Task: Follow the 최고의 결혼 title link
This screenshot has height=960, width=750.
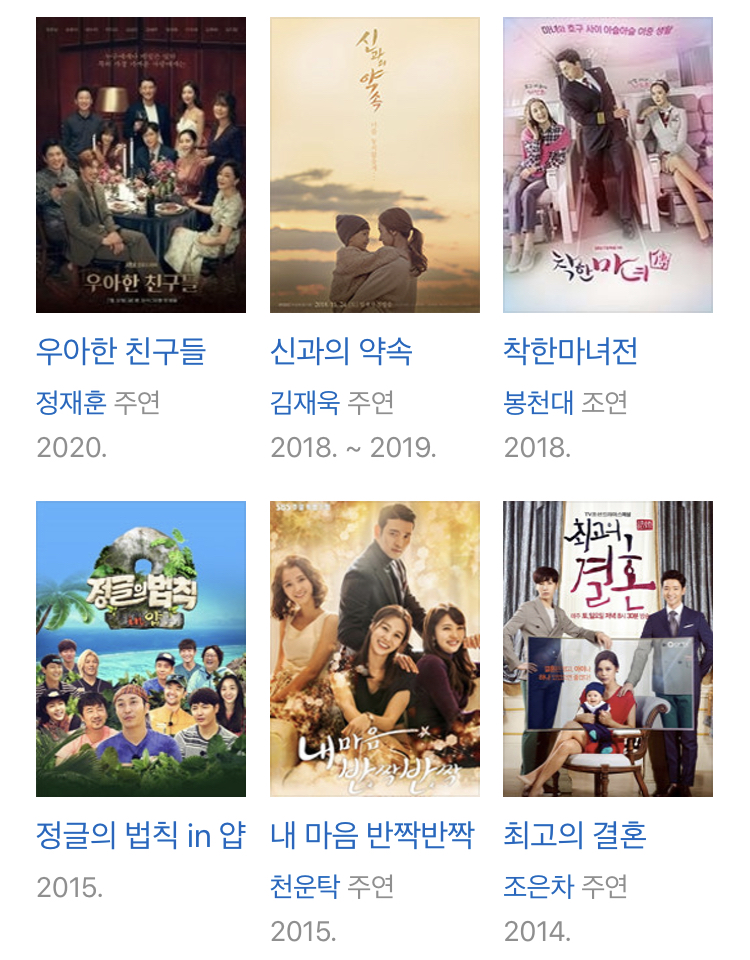Action: click(x=575, y=835)
